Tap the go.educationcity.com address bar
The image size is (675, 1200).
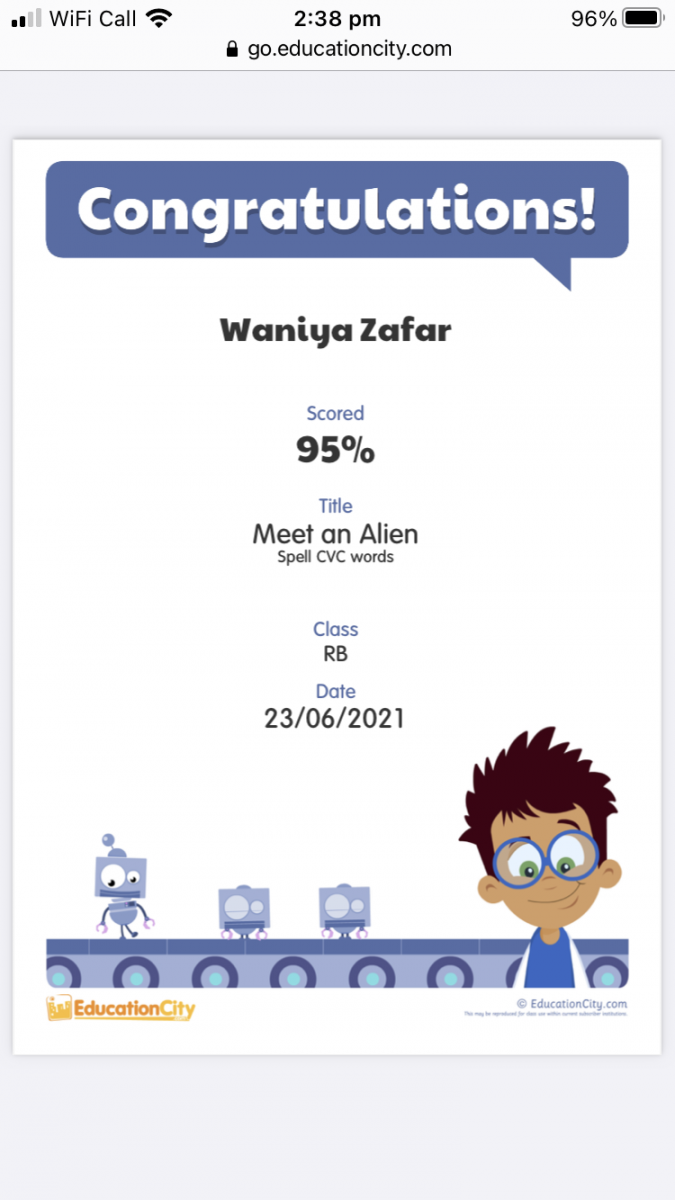point(338,48)
